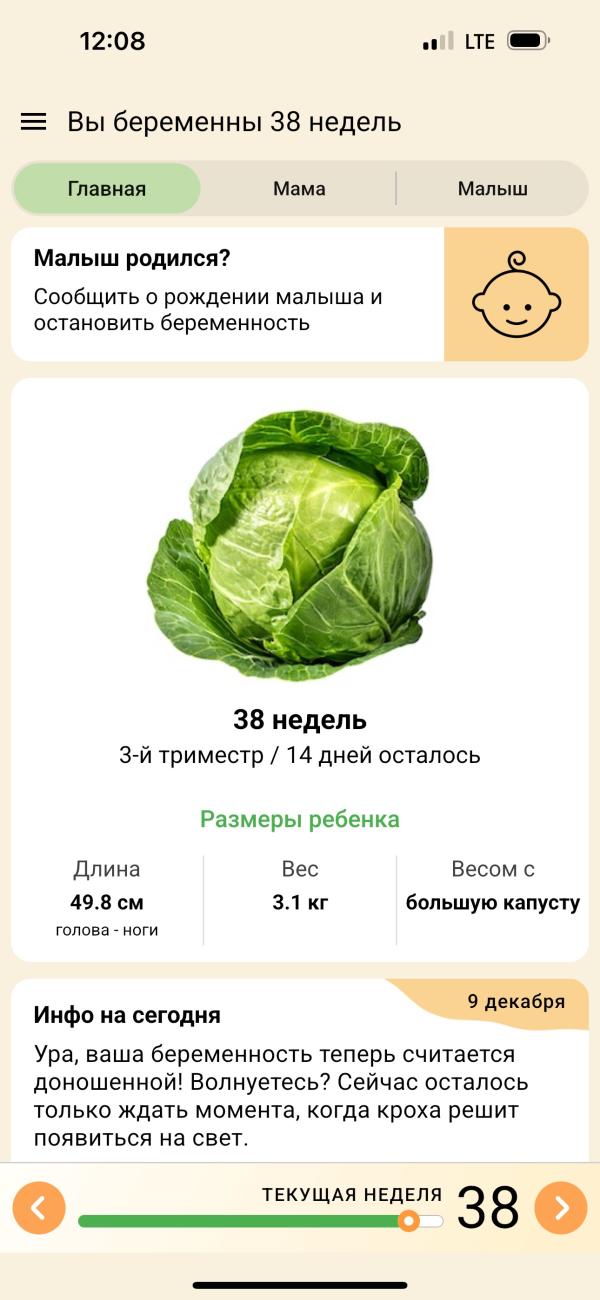Switch to the Мама tab

299,189
